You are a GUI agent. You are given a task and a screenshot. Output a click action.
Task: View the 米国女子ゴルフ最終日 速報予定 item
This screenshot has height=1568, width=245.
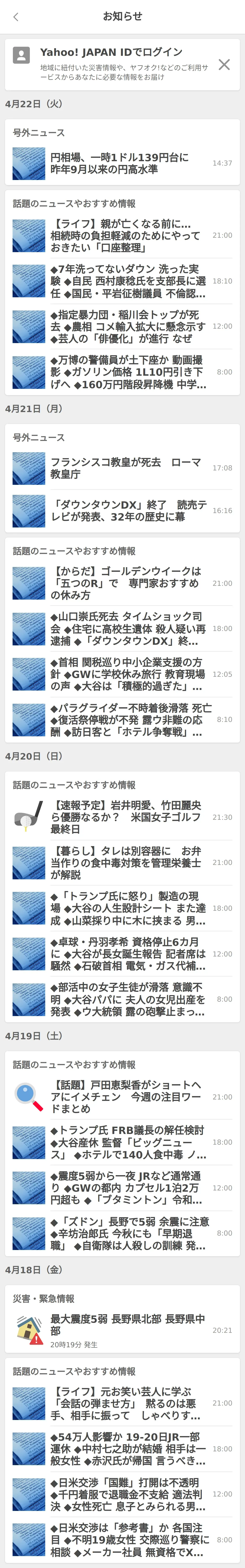pos(122,817)
